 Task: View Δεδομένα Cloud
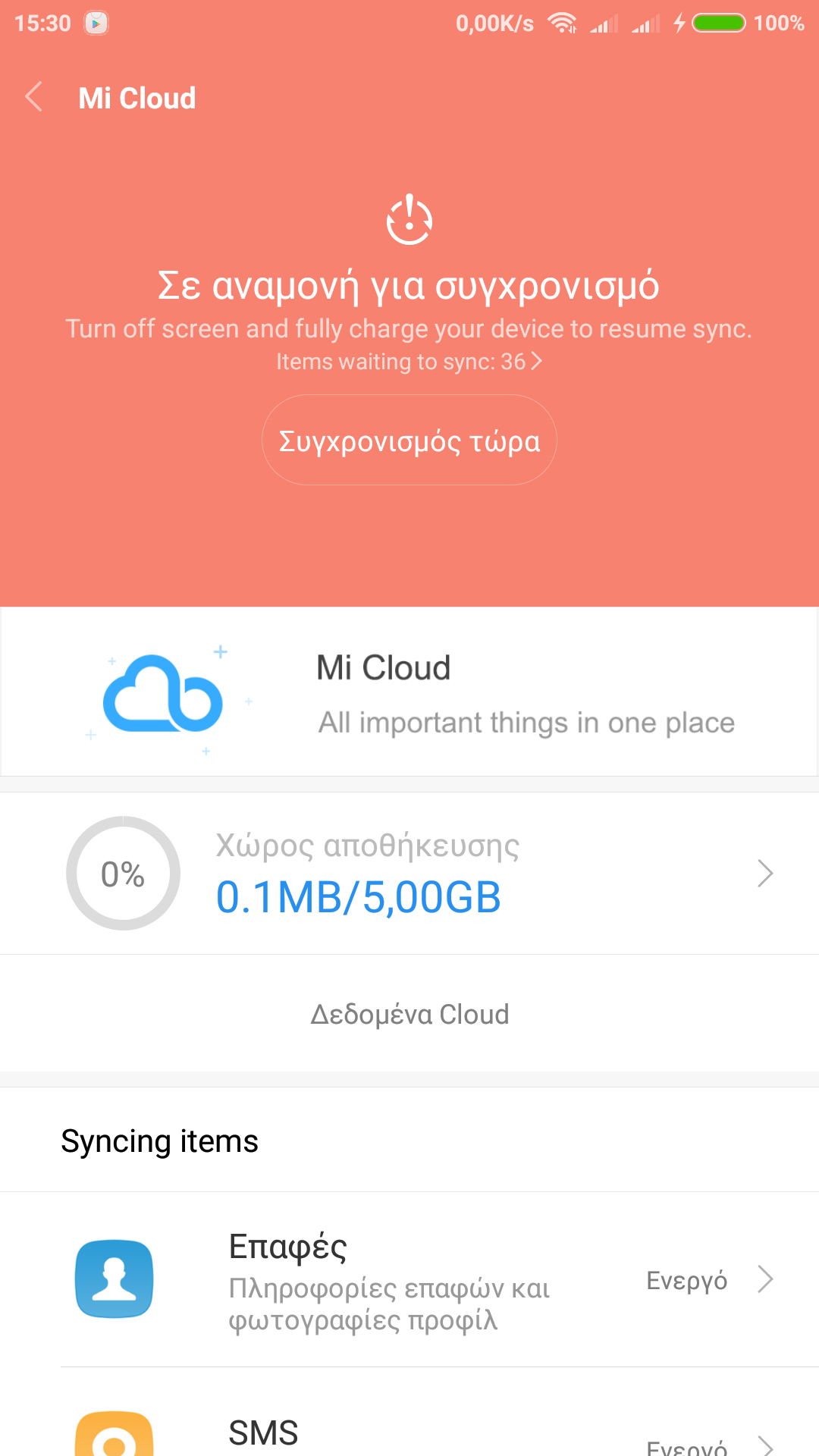click(x=409, y=1014)
